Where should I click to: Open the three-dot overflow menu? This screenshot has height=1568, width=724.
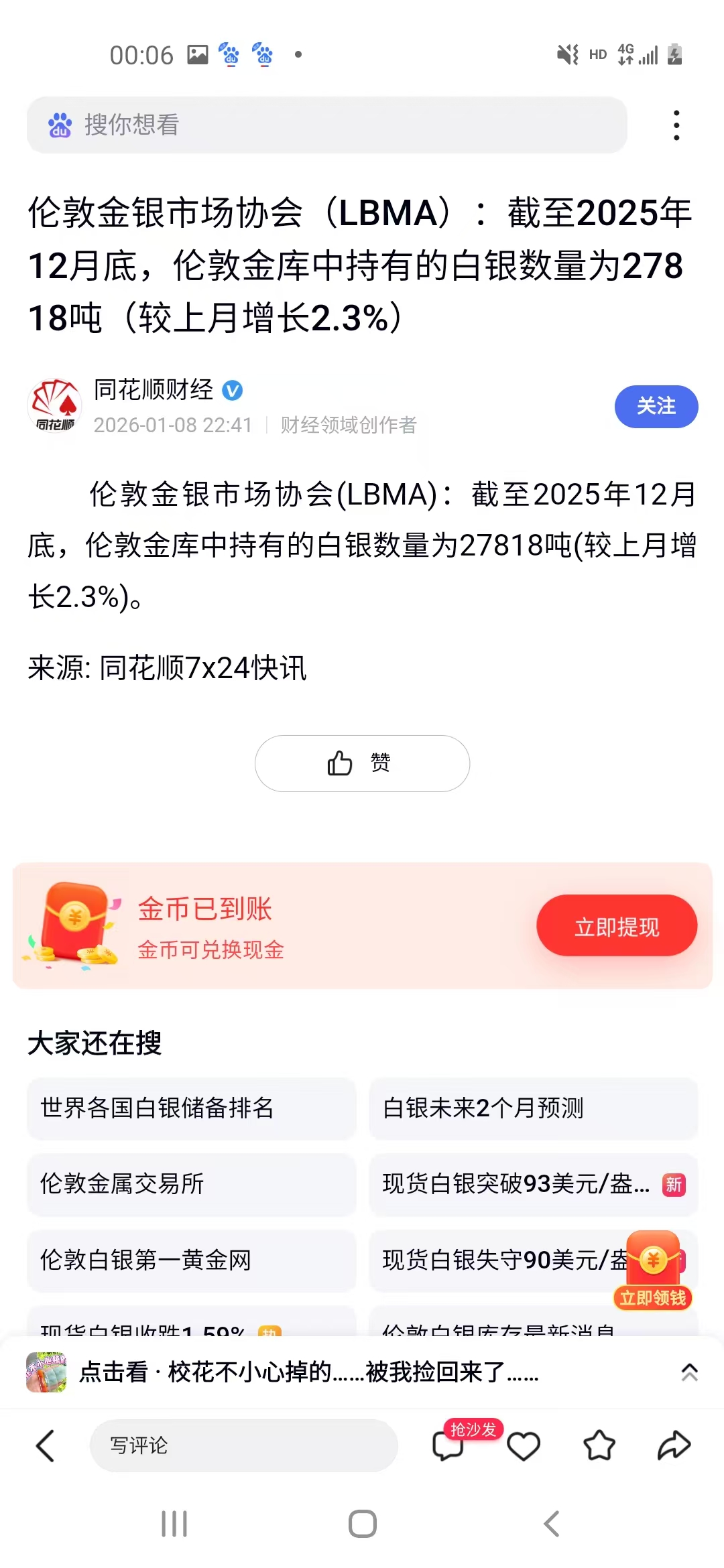pos(676,125)
